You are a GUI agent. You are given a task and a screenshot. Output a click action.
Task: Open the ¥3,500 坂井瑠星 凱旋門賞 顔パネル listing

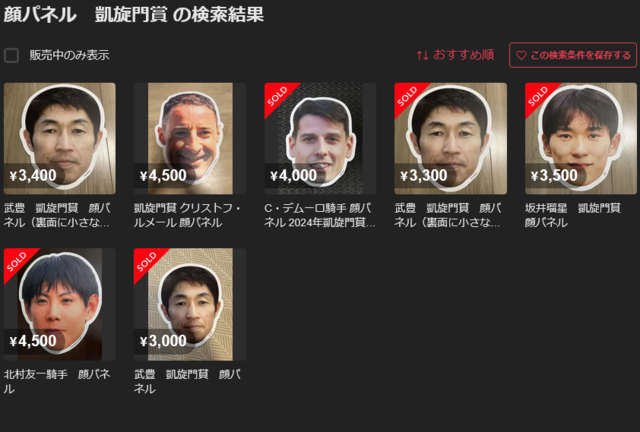coord(580,137)
